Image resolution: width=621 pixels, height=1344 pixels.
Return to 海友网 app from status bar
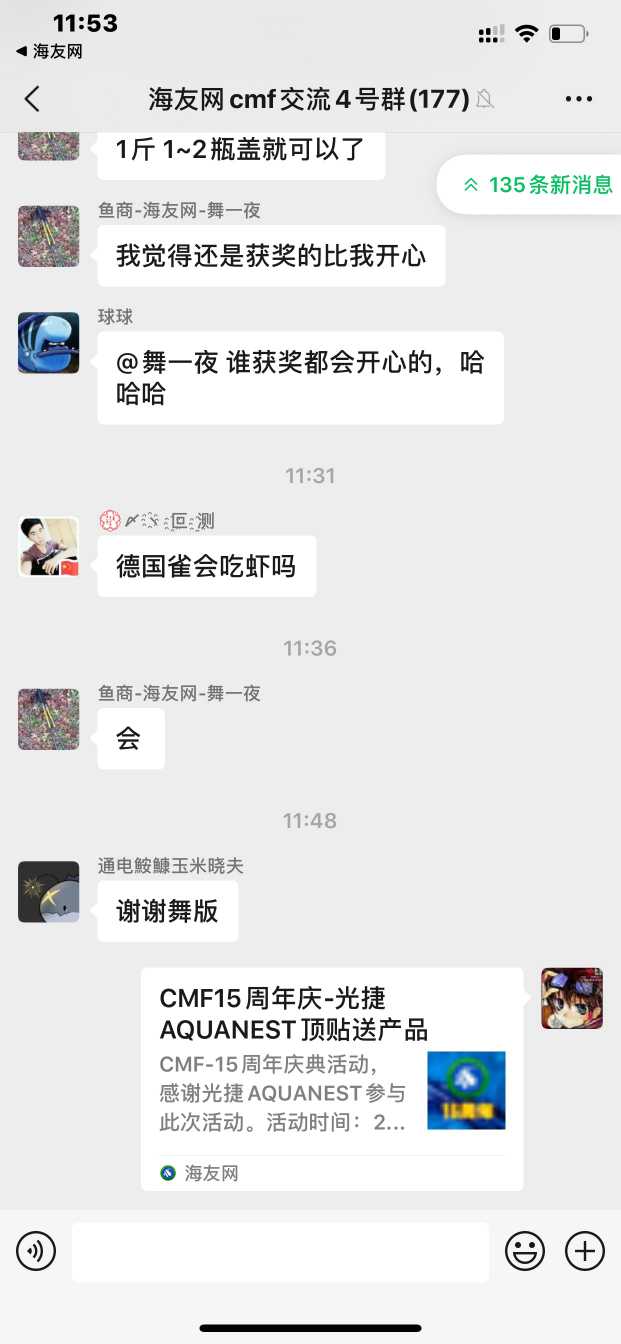(x=49, y=51)
